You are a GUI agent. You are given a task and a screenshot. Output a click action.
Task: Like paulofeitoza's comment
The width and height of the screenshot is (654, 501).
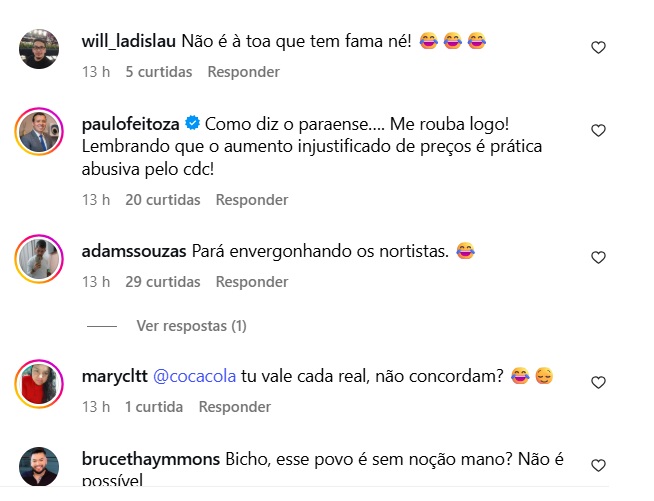point(598,131)
